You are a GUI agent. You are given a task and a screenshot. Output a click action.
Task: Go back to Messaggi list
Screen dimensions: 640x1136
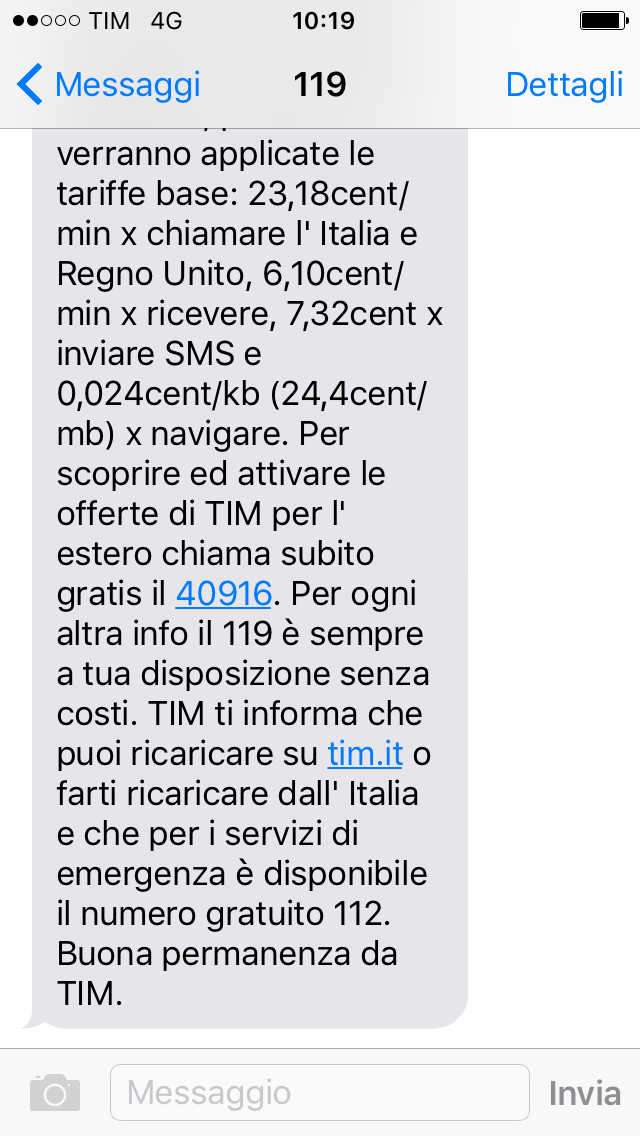108,85
